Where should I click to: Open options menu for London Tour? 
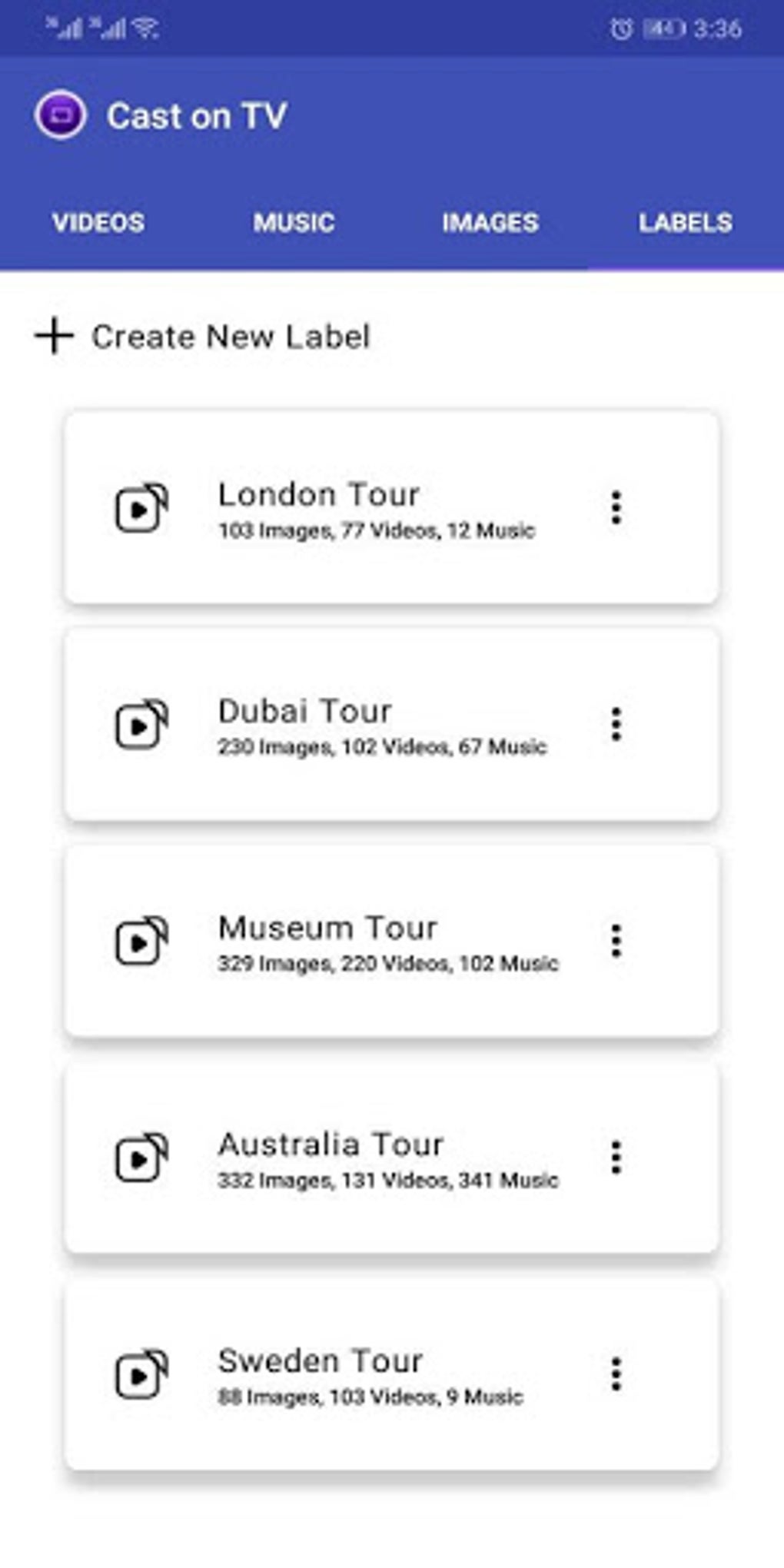point(616,508)
